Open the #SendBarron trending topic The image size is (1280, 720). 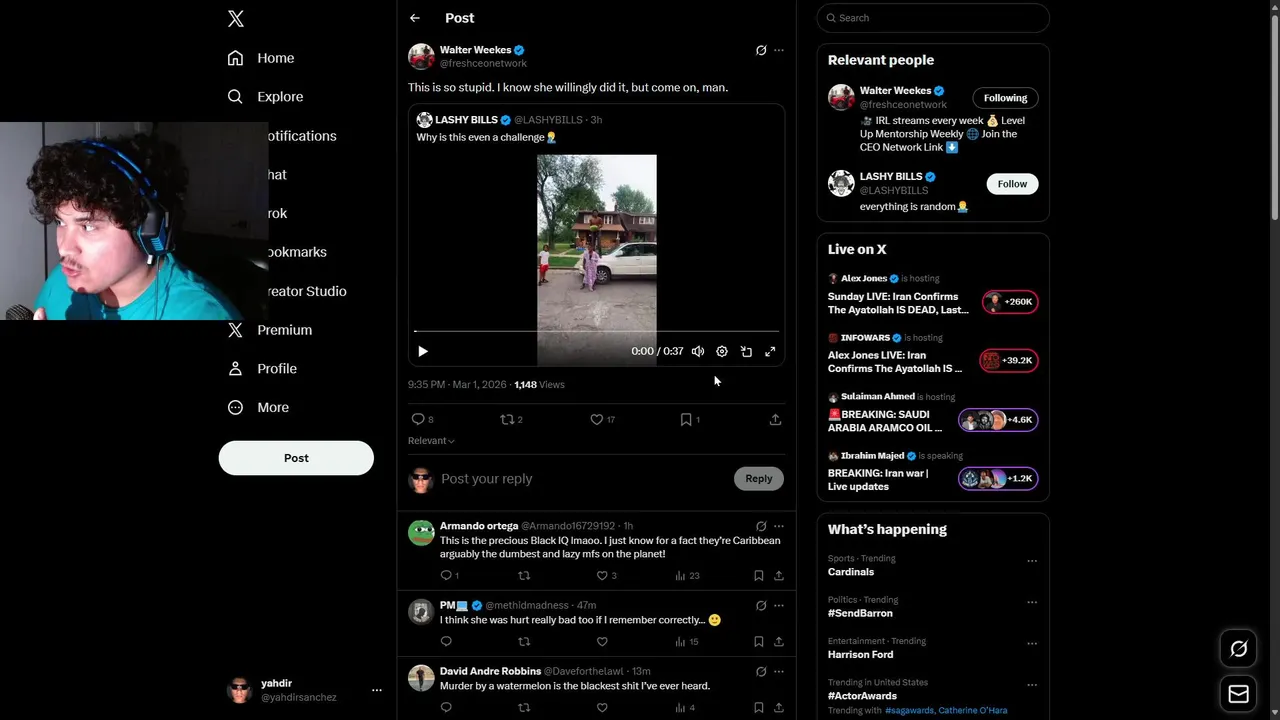[x=860, y=613]
